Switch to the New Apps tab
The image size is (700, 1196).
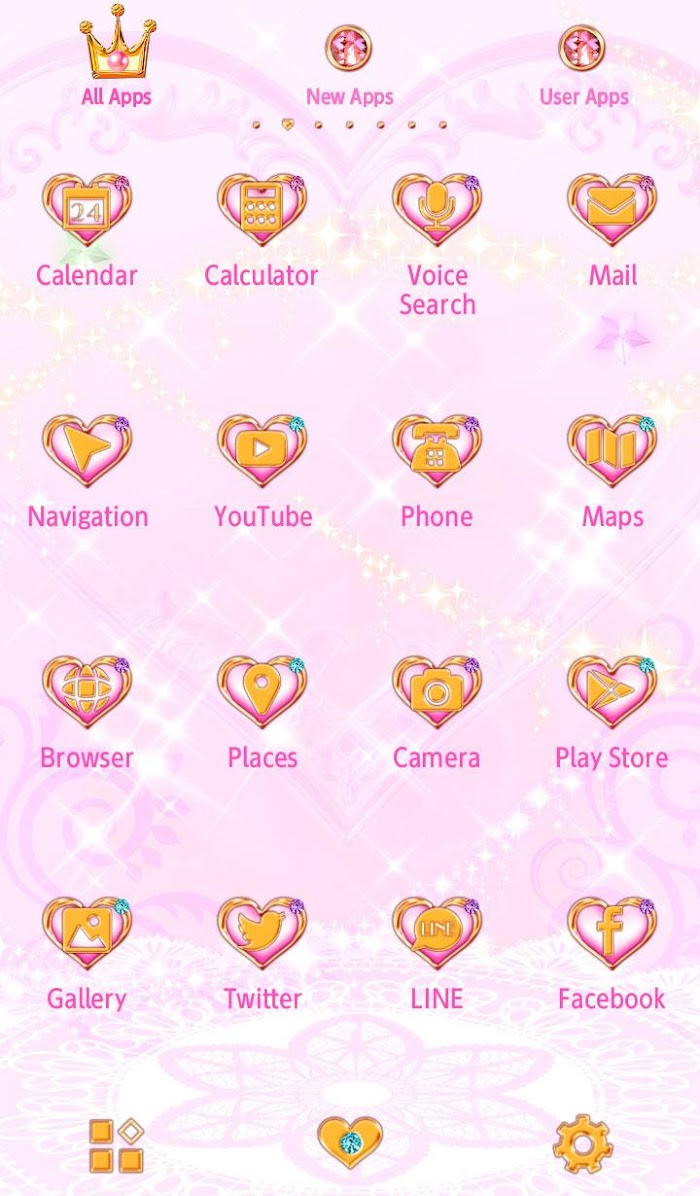point(349,66)
